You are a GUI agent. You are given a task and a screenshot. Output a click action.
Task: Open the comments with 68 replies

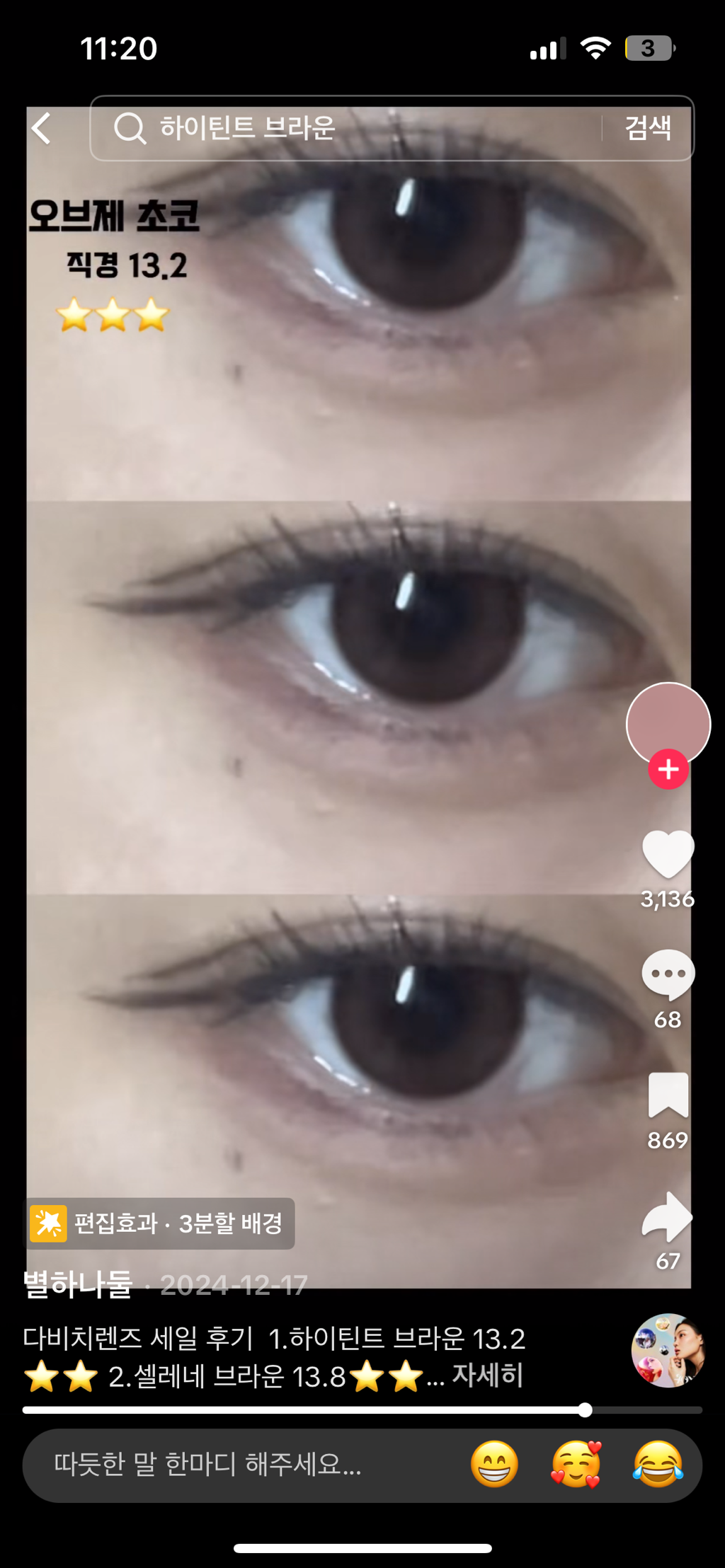668,974
